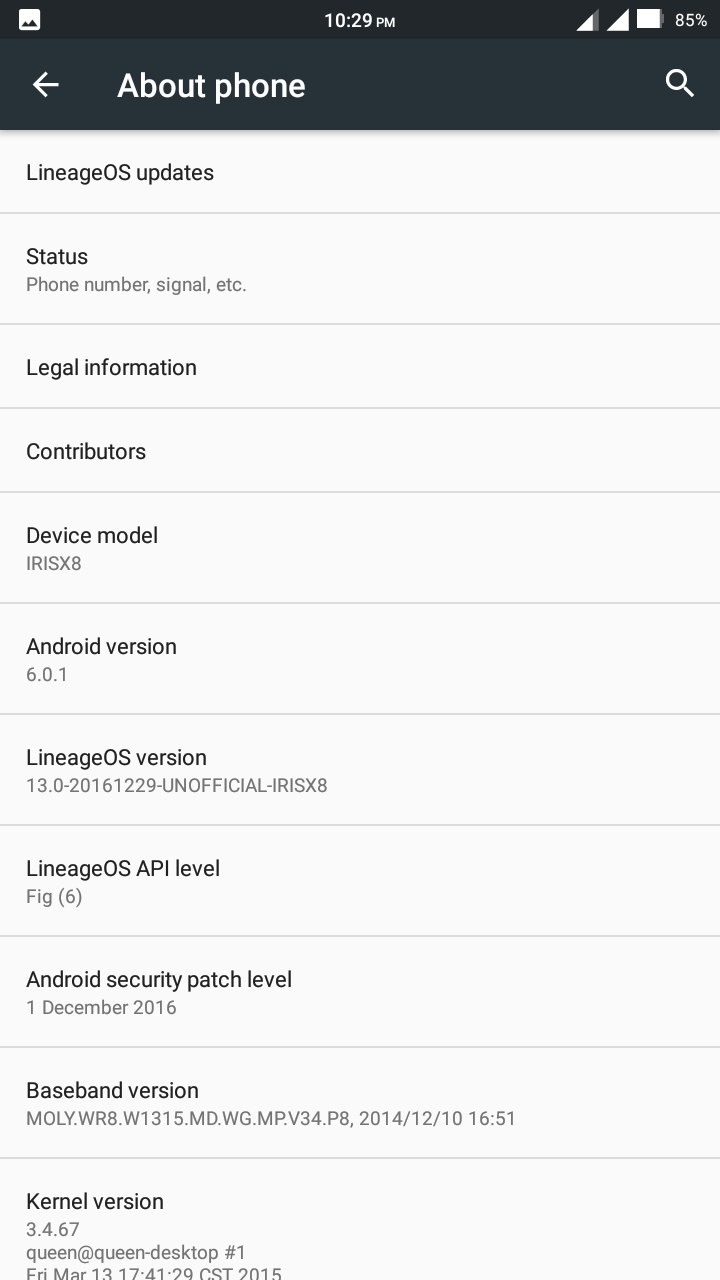Tap the Kernel version row
Viewport: 720px width, 1280px height.
360,1220
